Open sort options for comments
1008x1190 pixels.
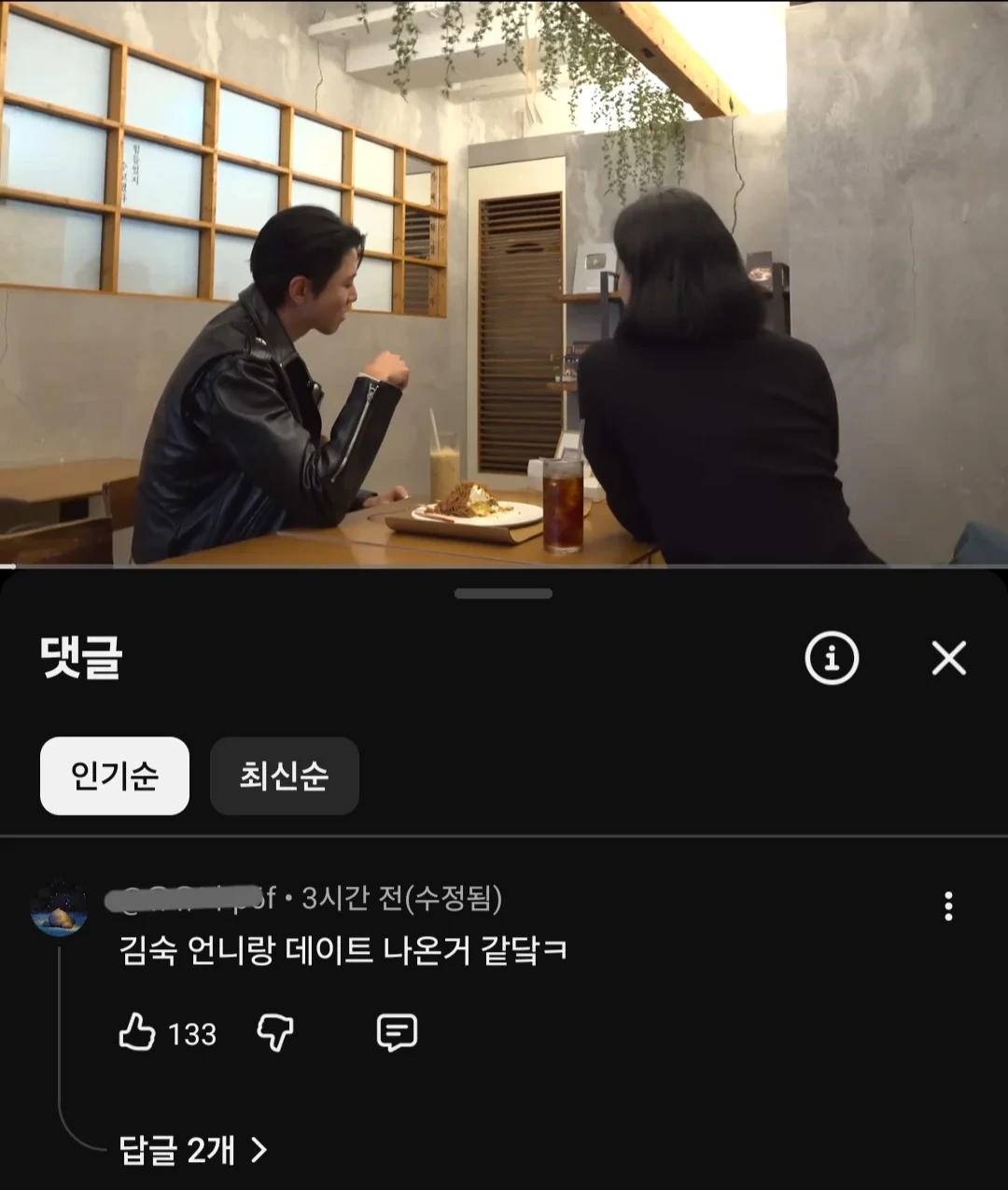[114, 776]
